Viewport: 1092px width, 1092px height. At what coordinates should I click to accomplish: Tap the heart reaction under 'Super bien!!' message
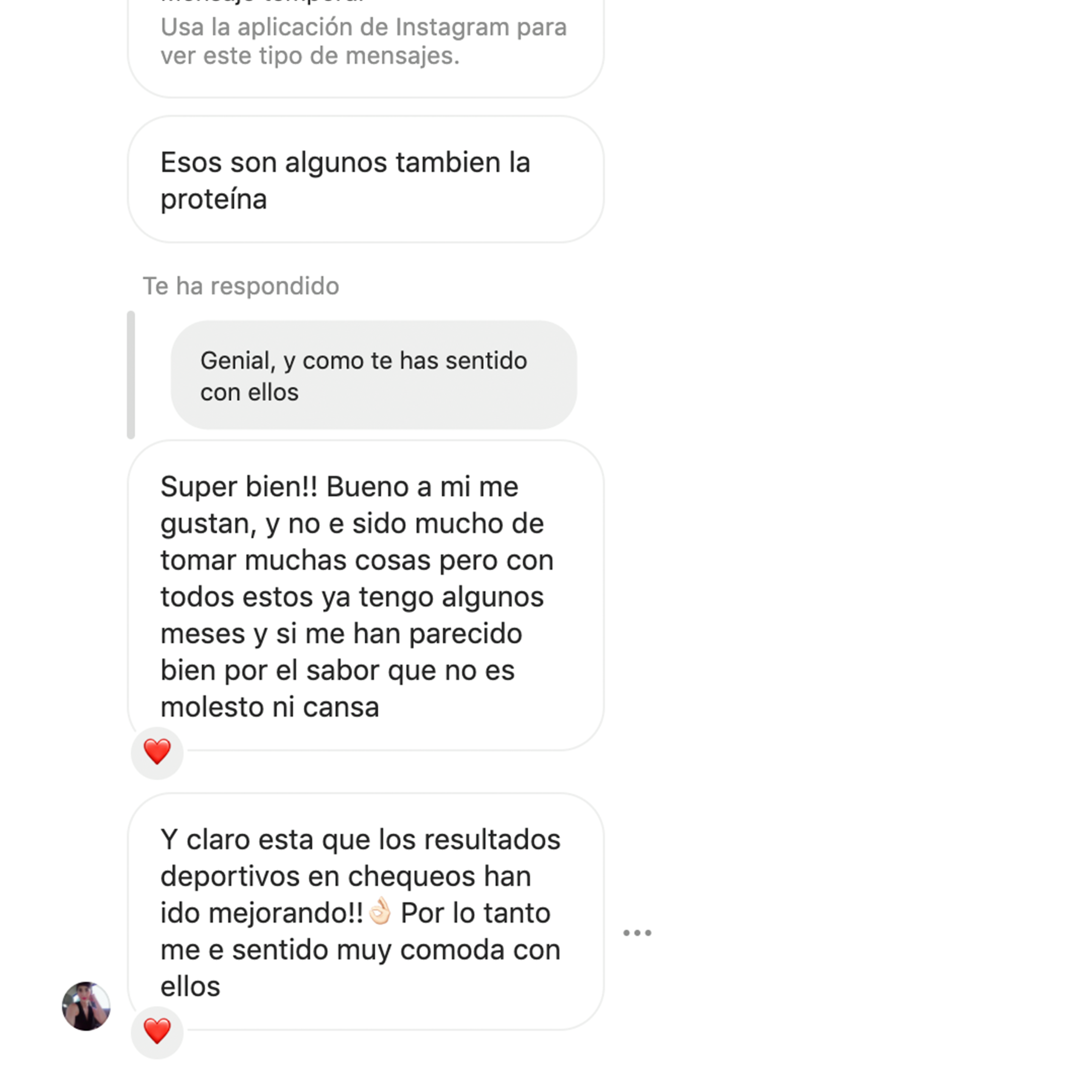(157, 752)
